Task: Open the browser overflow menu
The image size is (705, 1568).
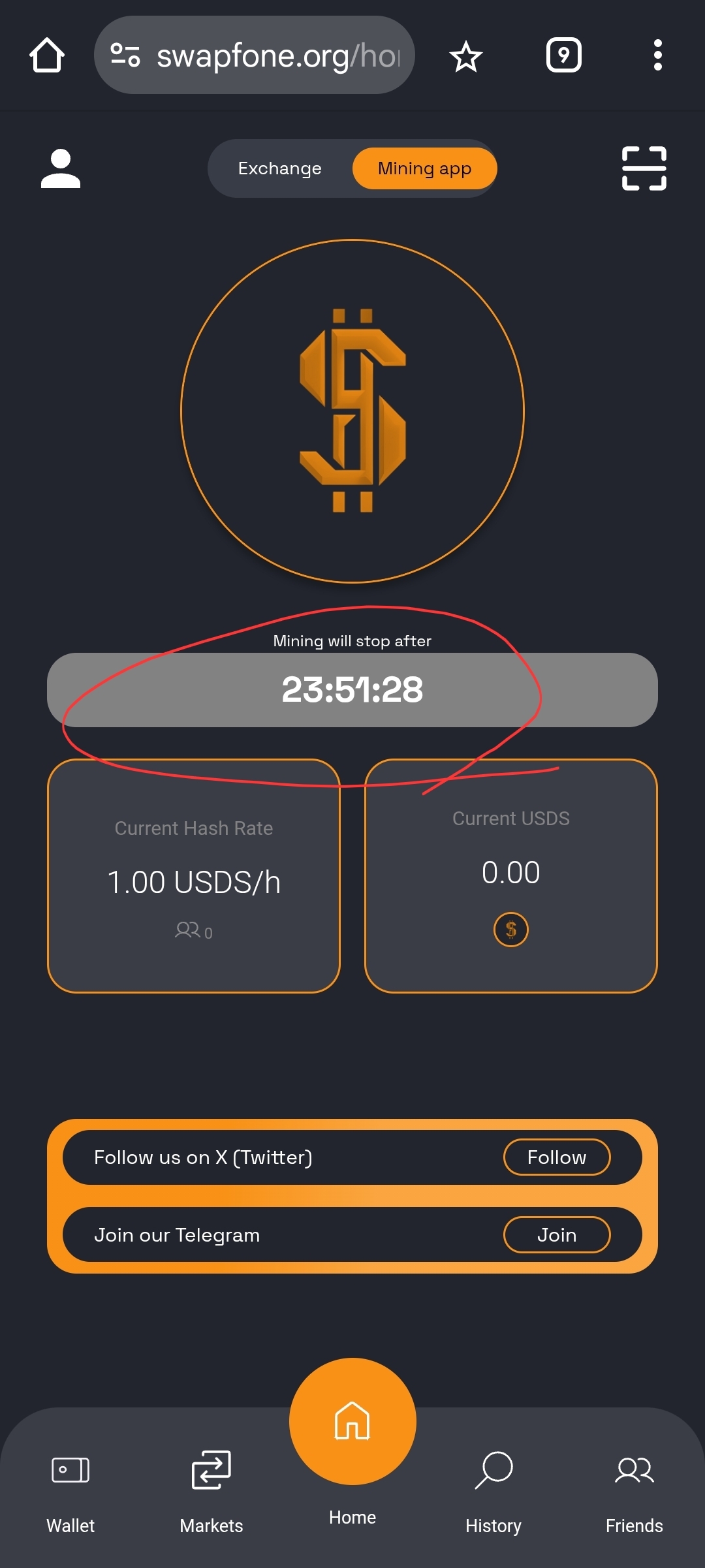Action: pyautogui.click(x=657, y=55)
